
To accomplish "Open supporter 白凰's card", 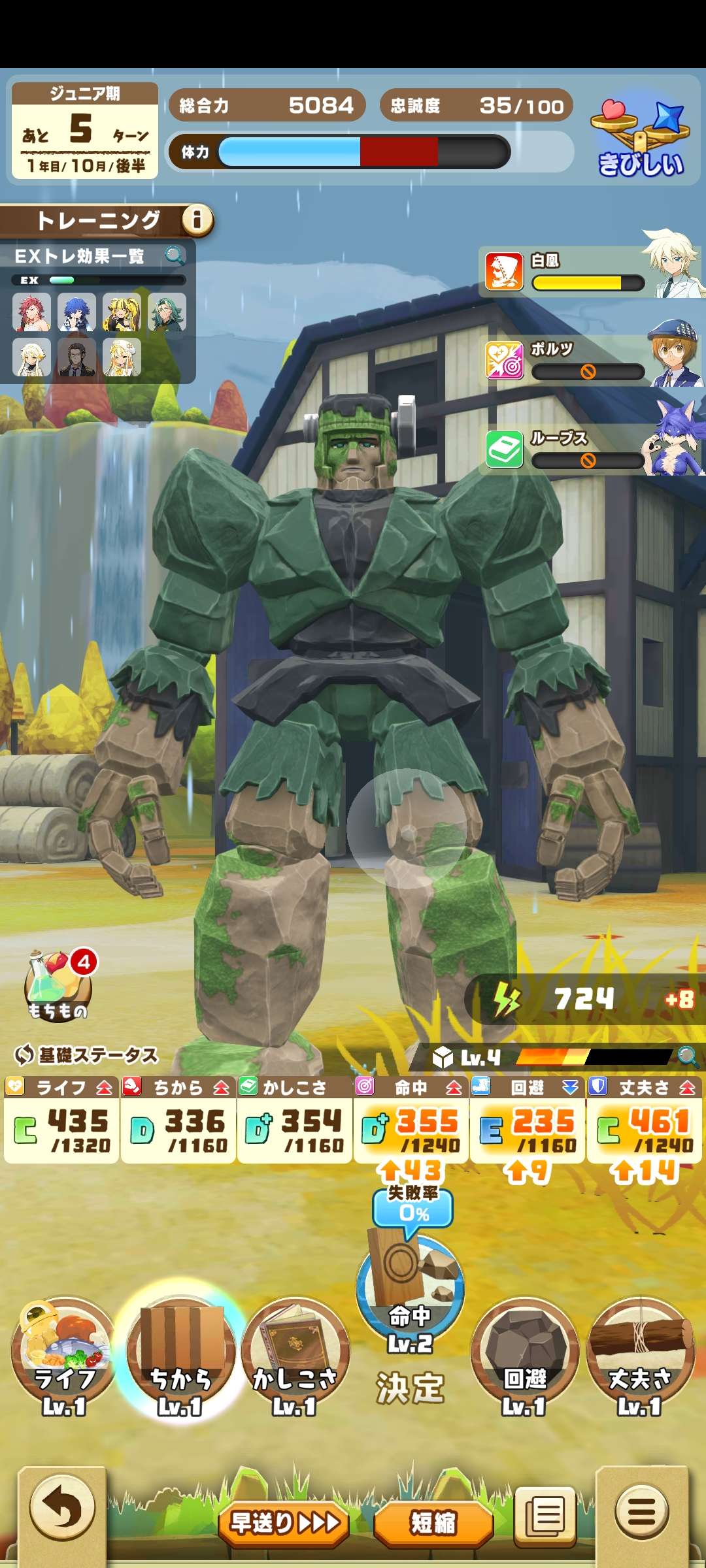I will 588,271.
